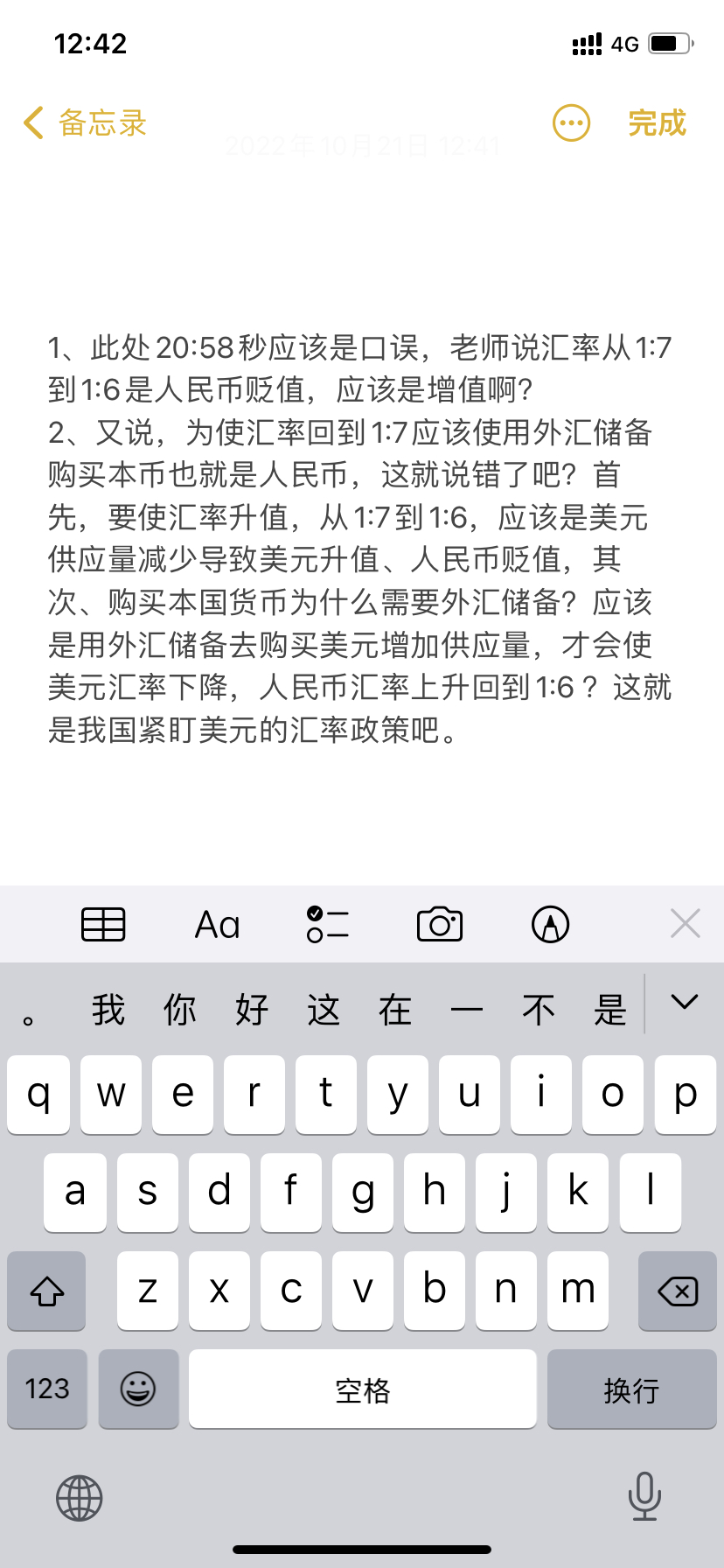
Task: Open the Aa text formatting options
Action: tap(217, 924)
